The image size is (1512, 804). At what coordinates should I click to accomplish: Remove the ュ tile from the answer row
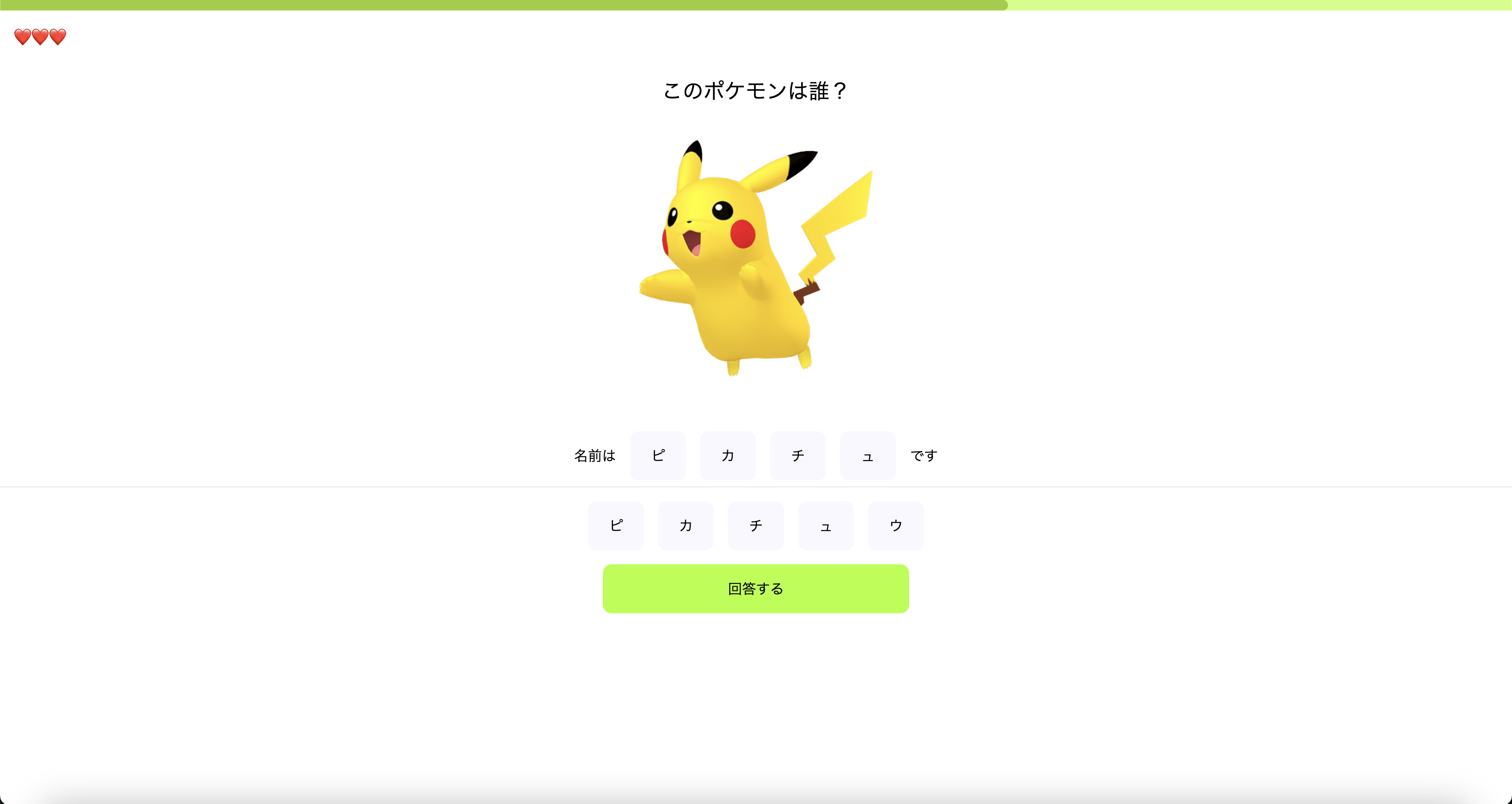click(868, 455)
